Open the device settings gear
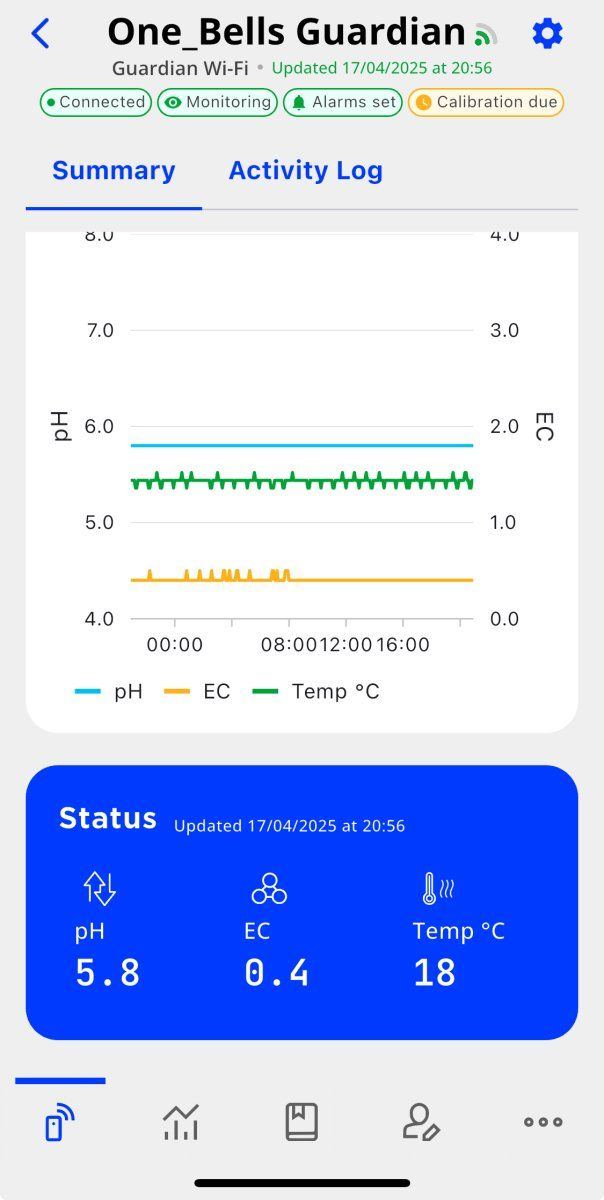Viewport: 604px width, 1200px height. (547, 34)
